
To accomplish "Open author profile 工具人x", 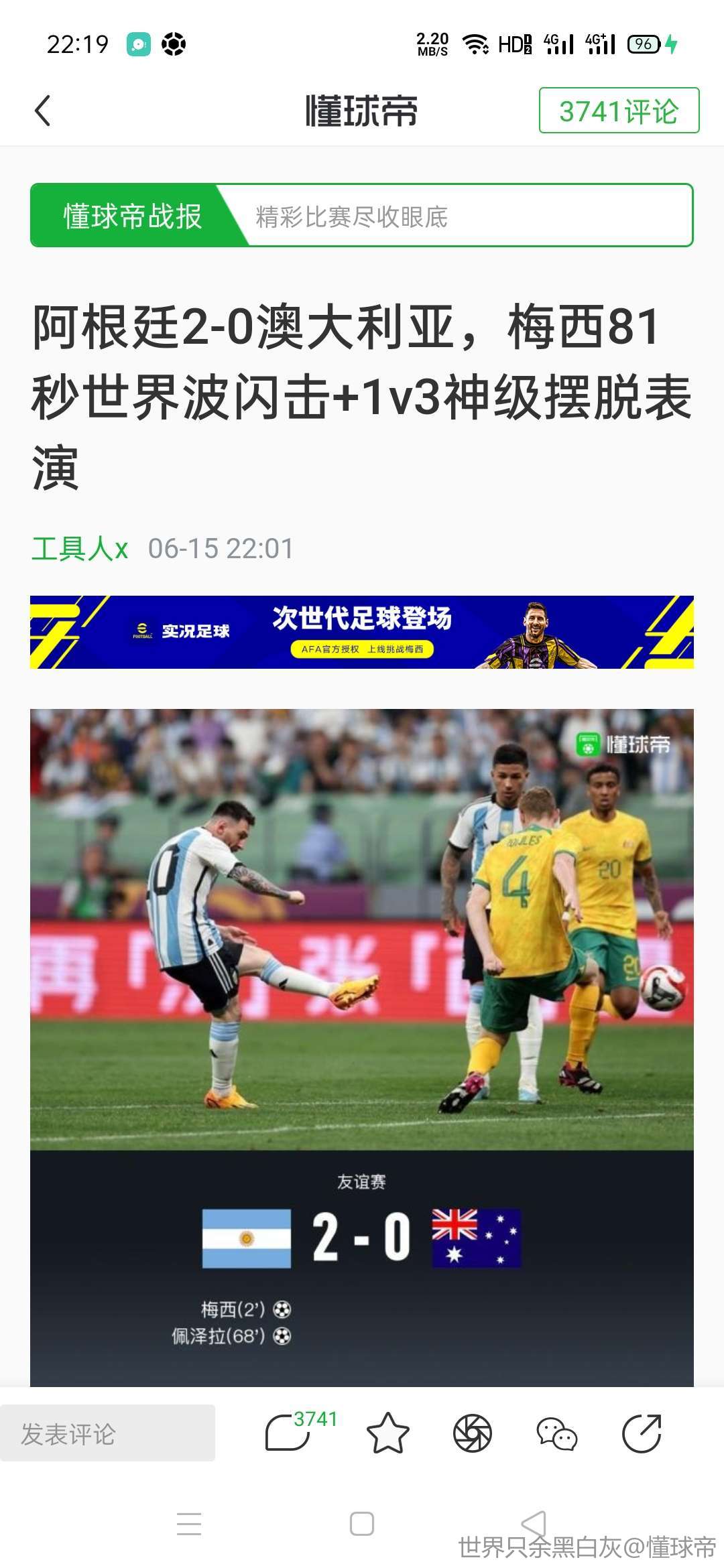I will (80, 549).
